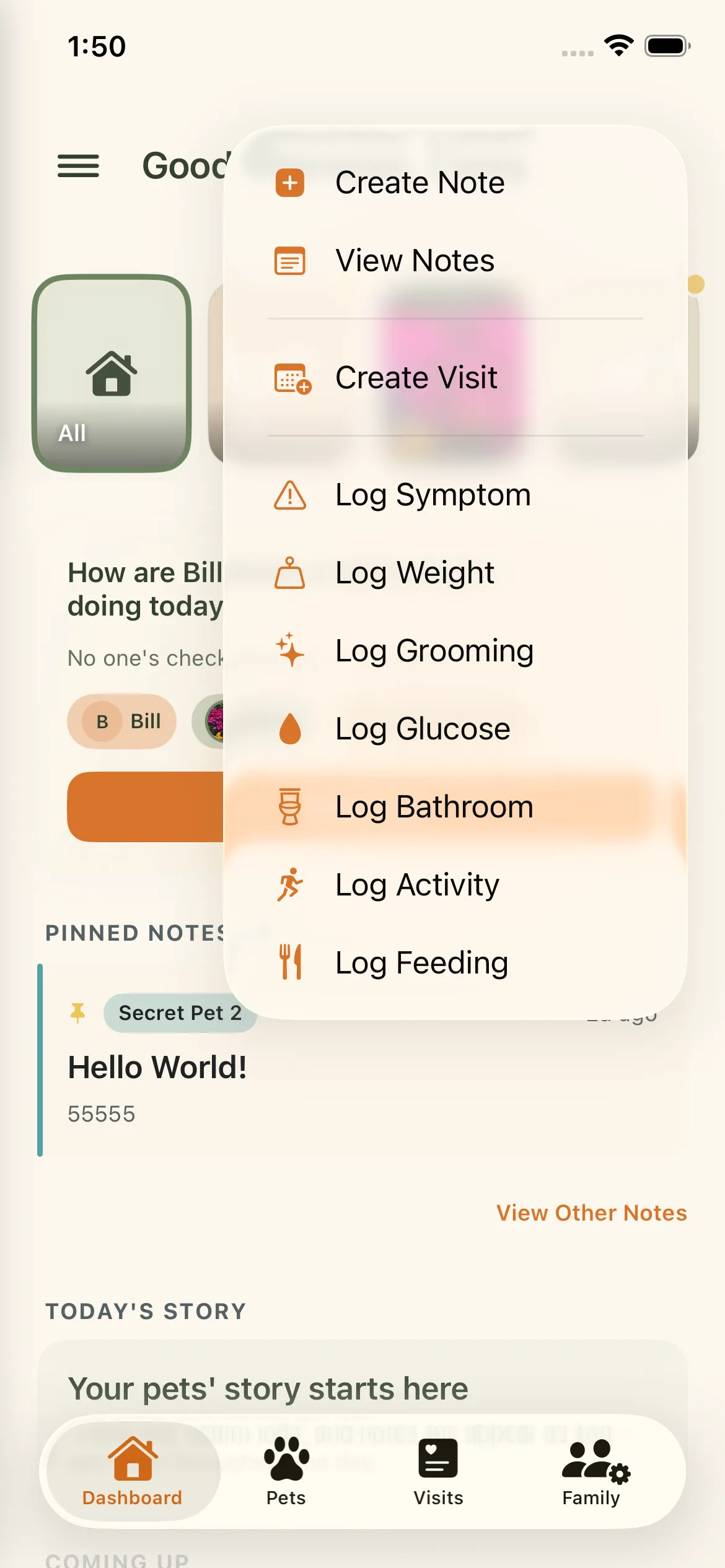
Task: Switch to the Visits tab
Action: [438, 1471]
